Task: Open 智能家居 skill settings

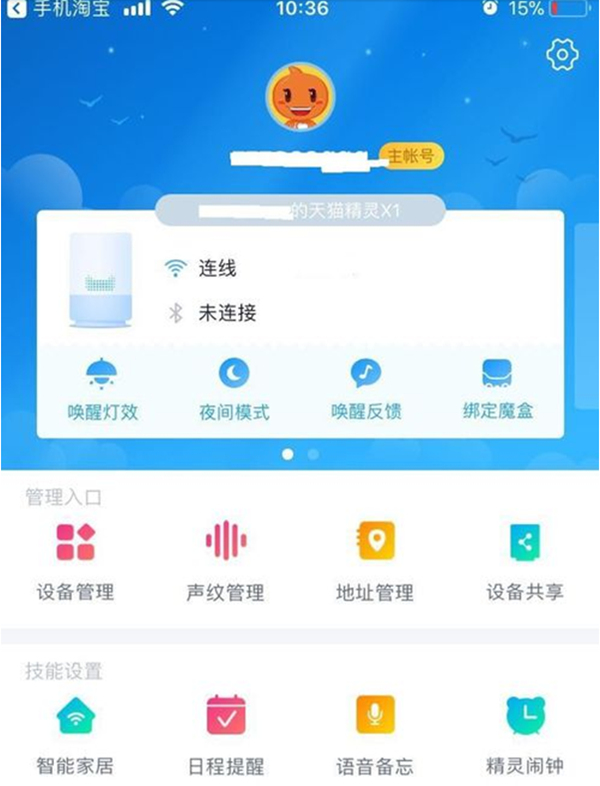Action: (75, 735)
